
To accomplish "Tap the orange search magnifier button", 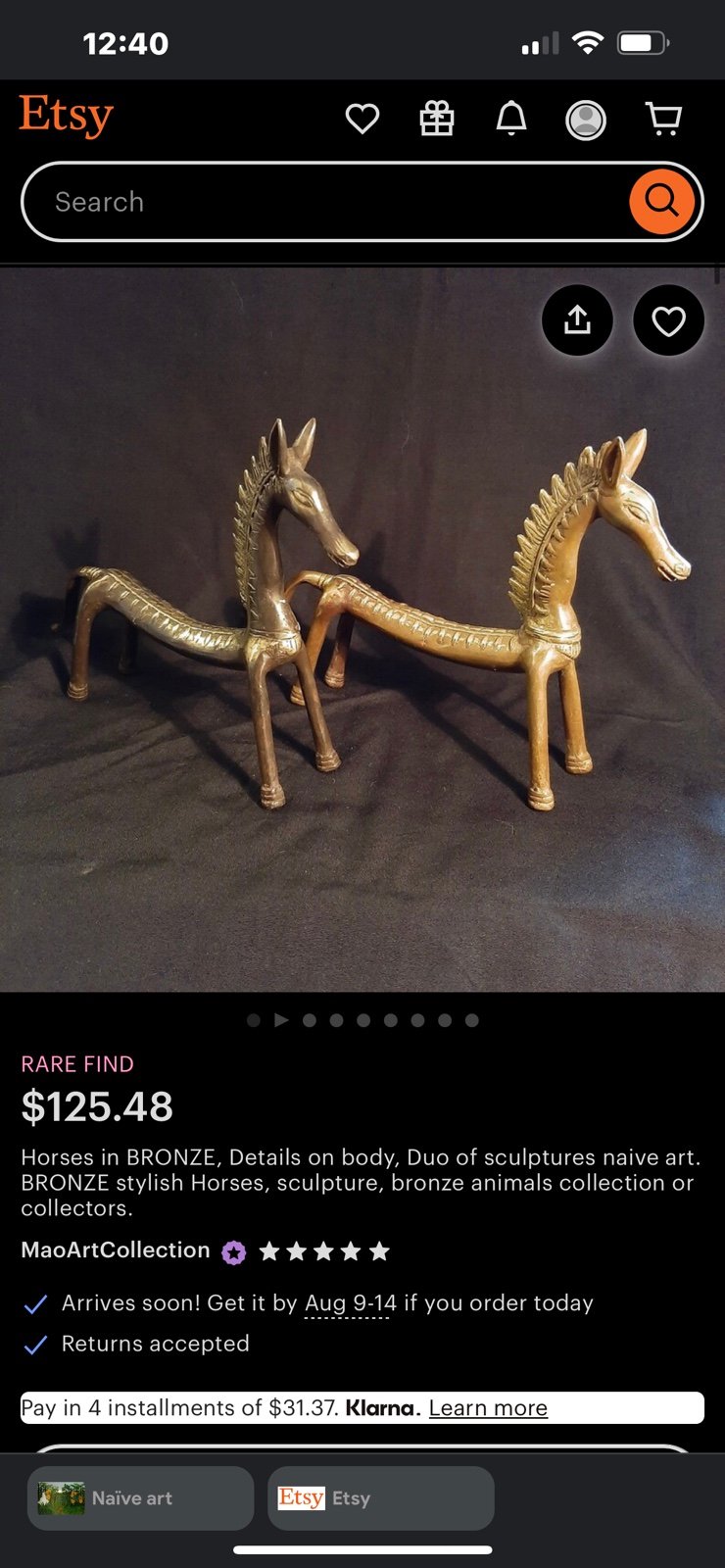I will click(662, 202).
